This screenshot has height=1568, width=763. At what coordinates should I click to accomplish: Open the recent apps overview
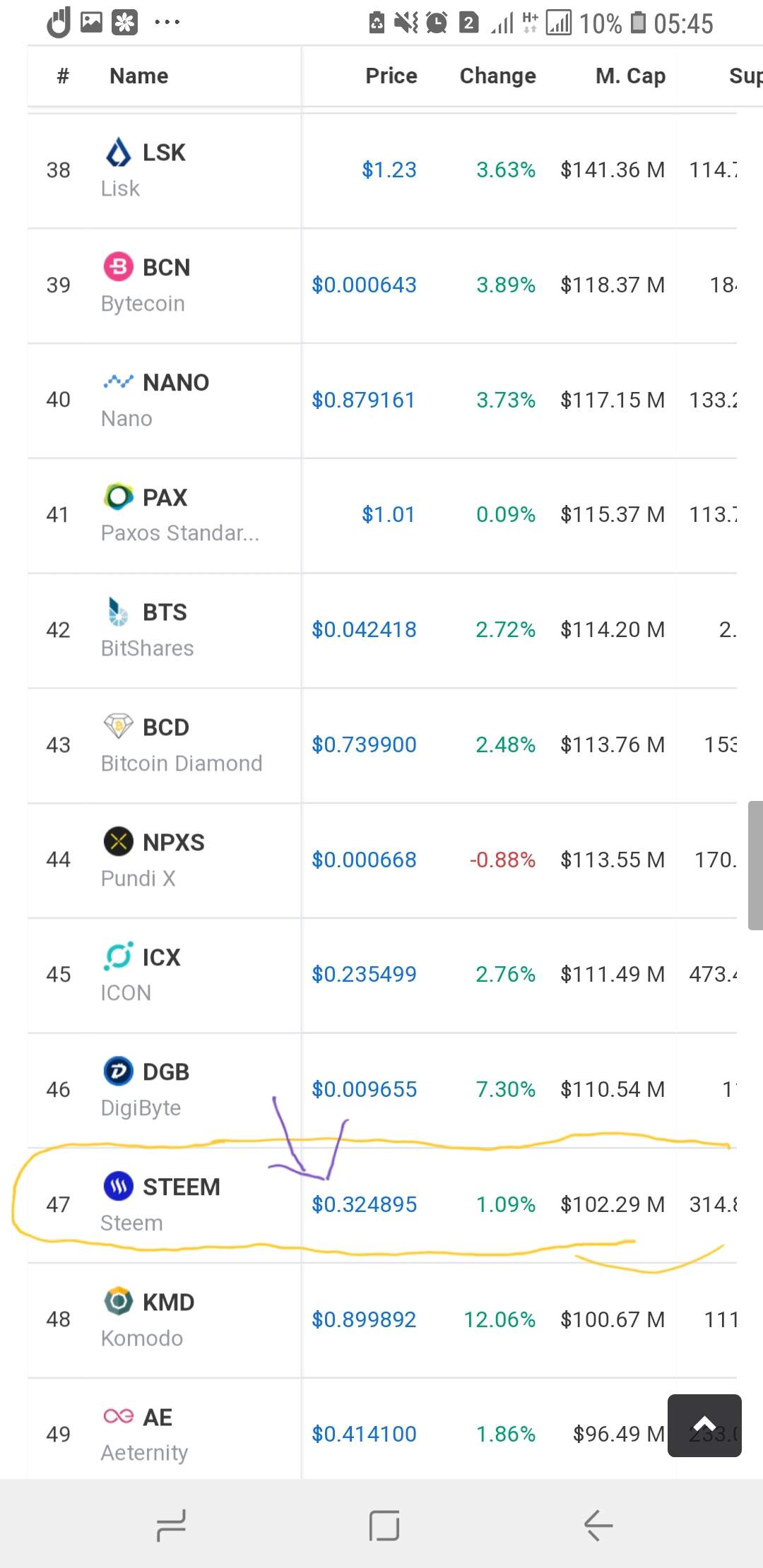pyautogui.click(x=171, y=1526)
